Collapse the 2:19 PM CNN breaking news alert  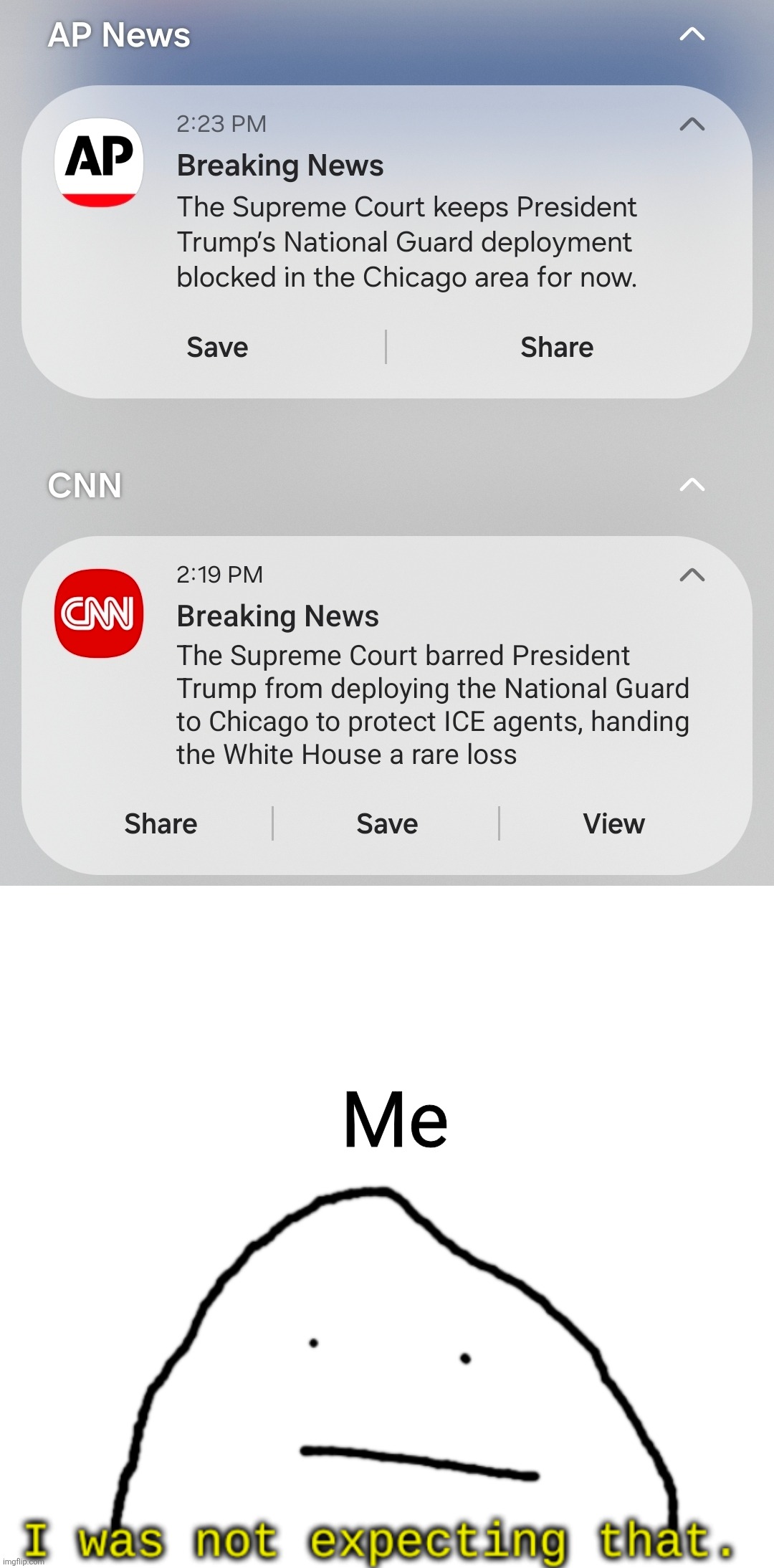(692, 574)
